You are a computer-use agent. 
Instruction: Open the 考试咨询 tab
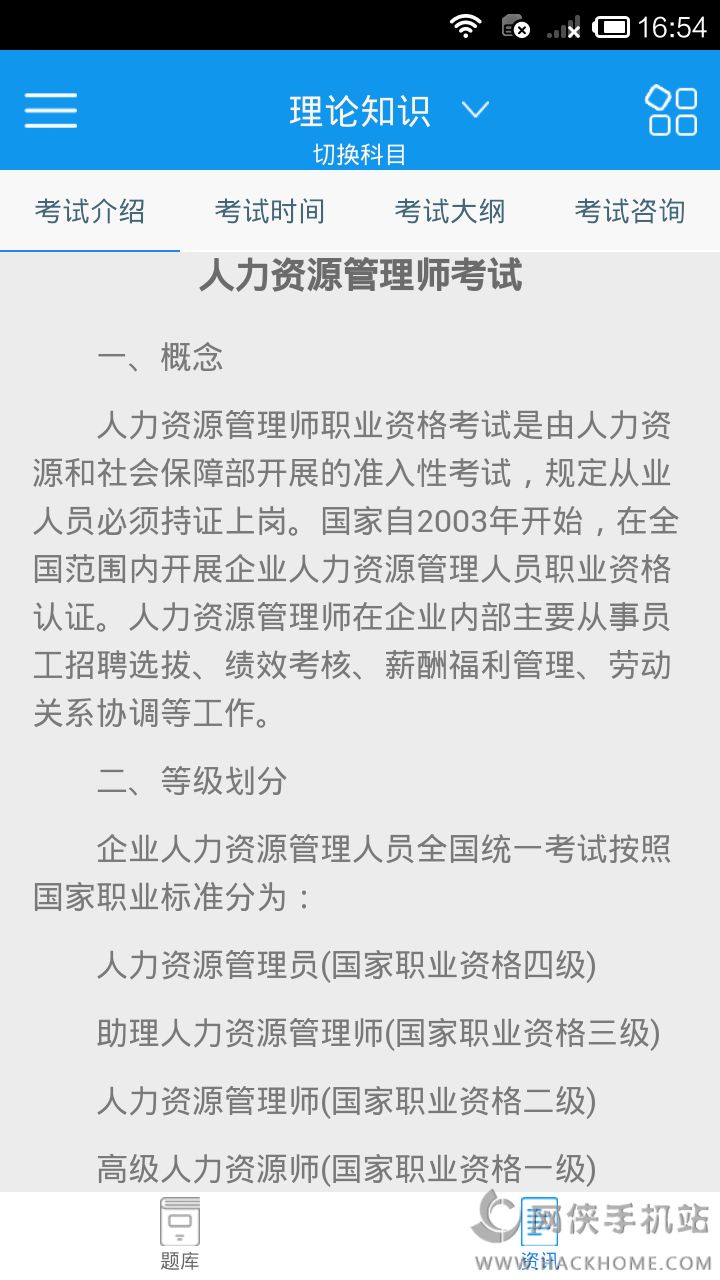point(630,211)
